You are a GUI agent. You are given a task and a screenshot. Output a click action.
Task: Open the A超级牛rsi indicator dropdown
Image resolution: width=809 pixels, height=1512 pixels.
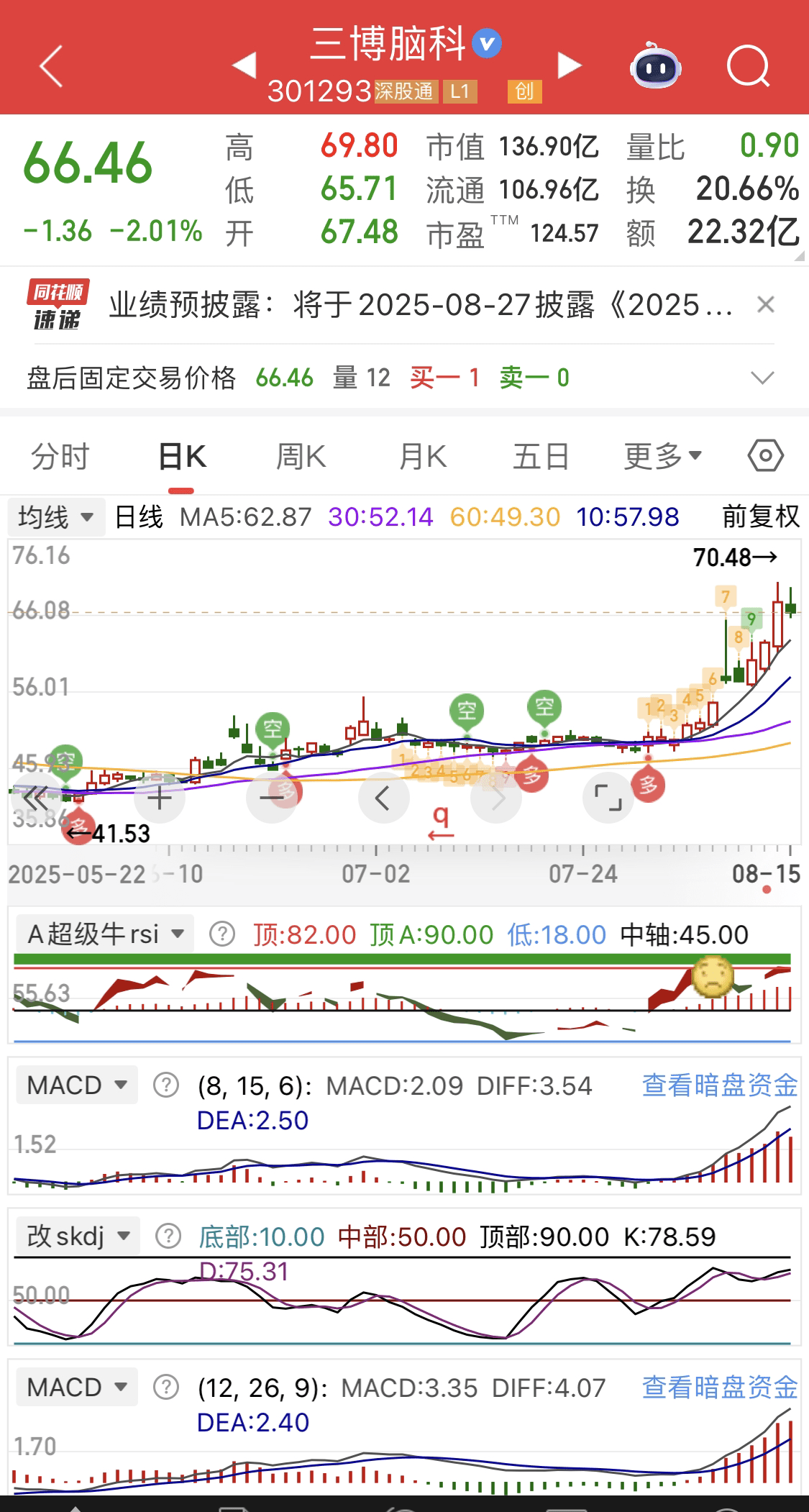point(105,934)
